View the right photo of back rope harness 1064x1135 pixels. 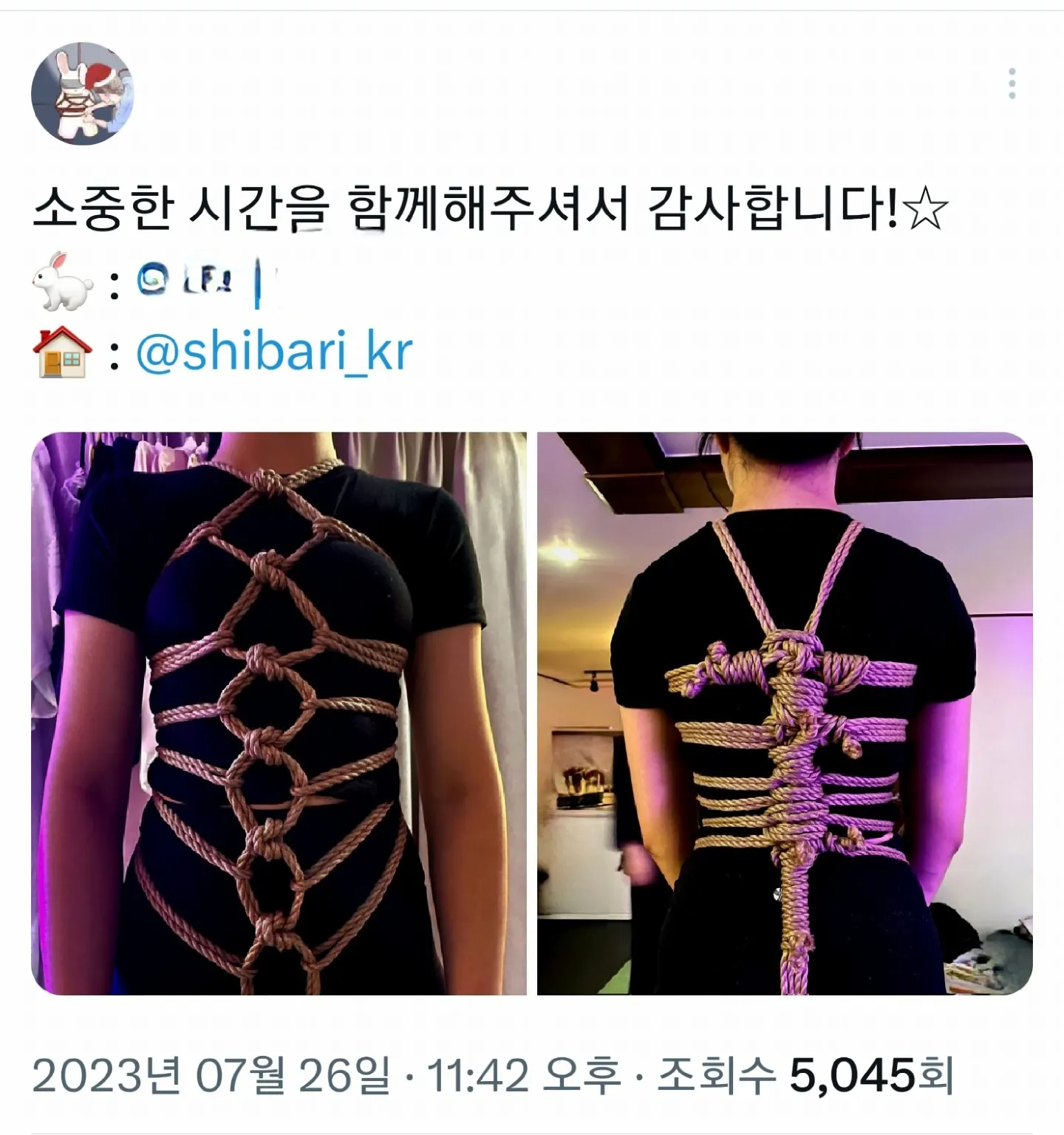pyautogui.click(x=784, y=713)
